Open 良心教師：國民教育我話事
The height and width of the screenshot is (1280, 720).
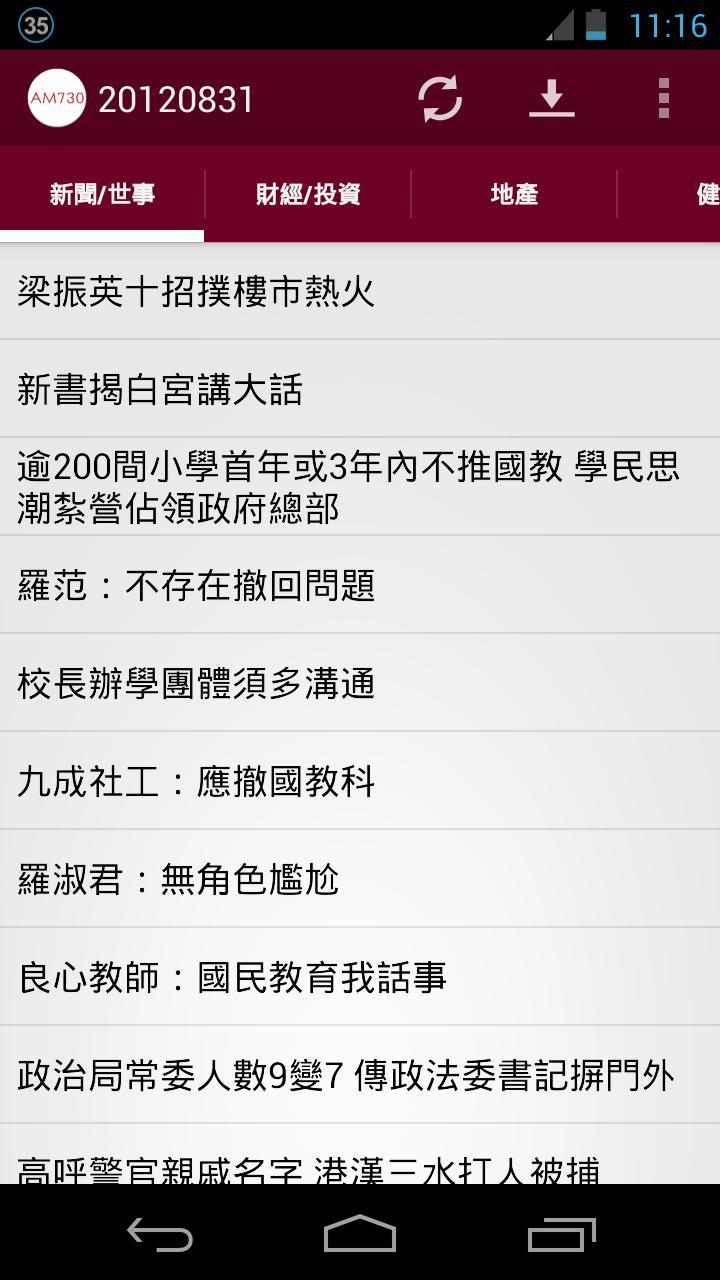tap(360, 977)
